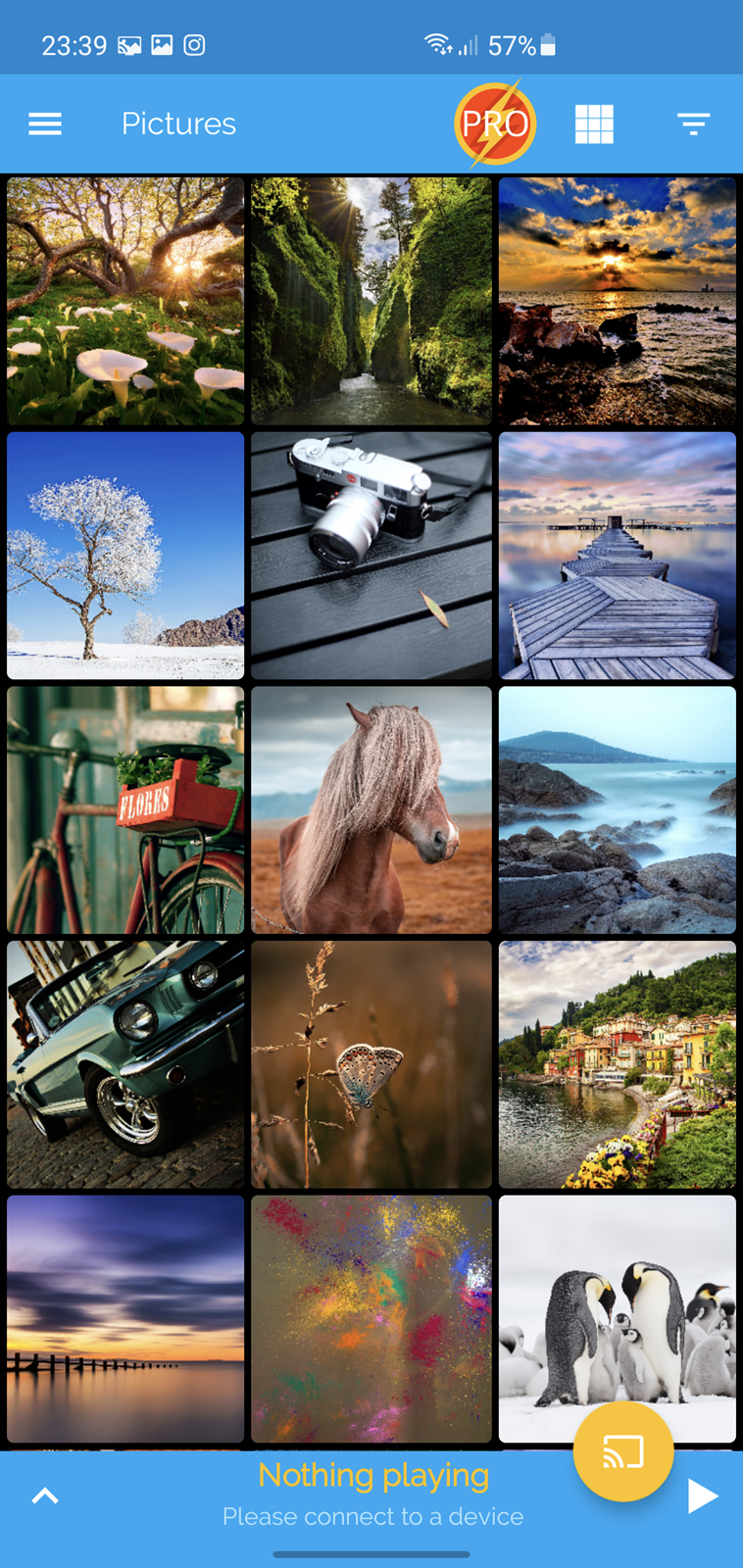Image resolution: width=743 pixels, height=1568 pixels.
Task: Open the hamburger navigation menu
Action: point(45,123)
